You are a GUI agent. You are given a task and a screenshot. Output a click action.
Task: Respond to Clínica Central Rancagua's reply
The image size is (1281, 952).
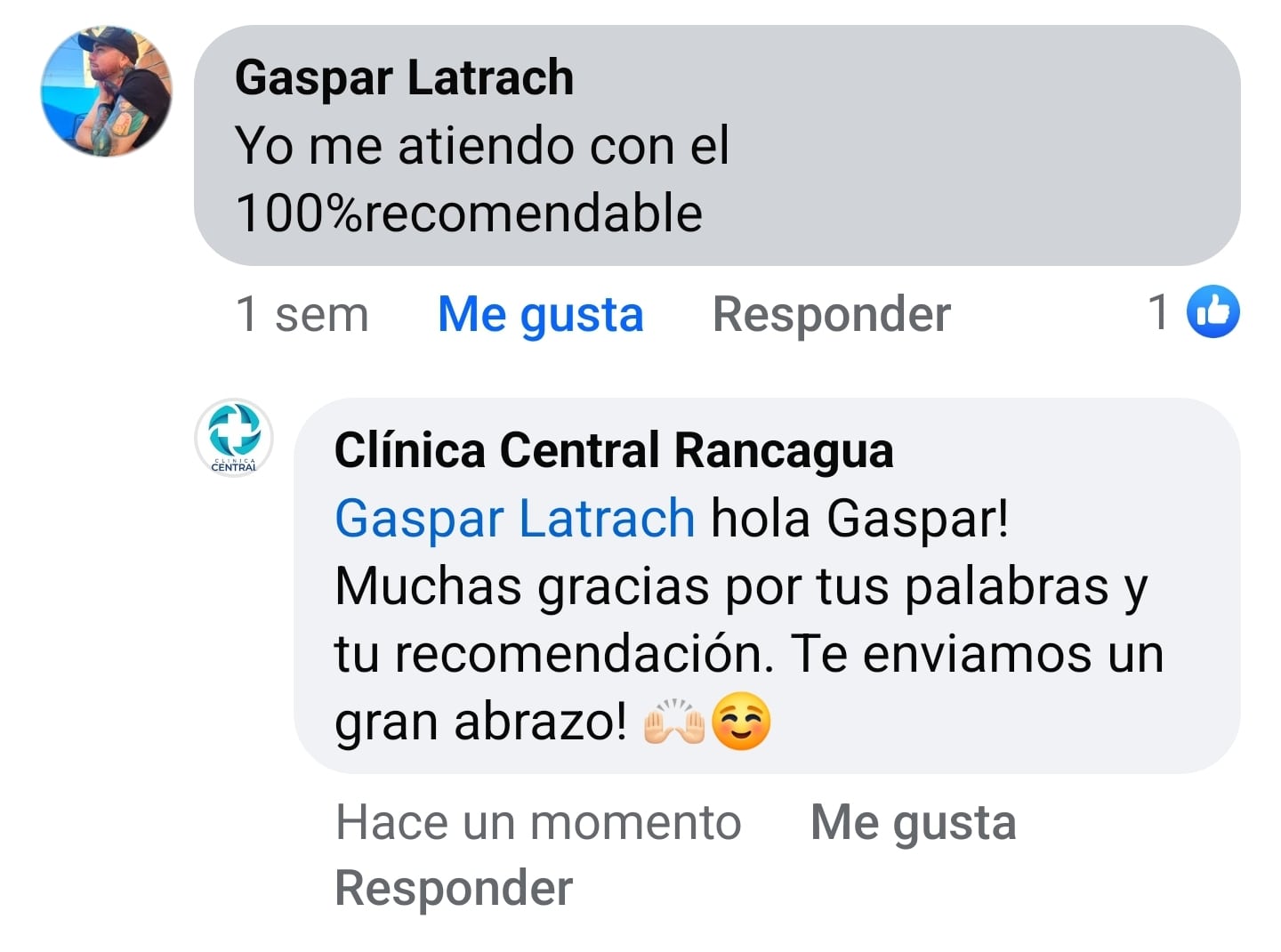coord(454,888)
